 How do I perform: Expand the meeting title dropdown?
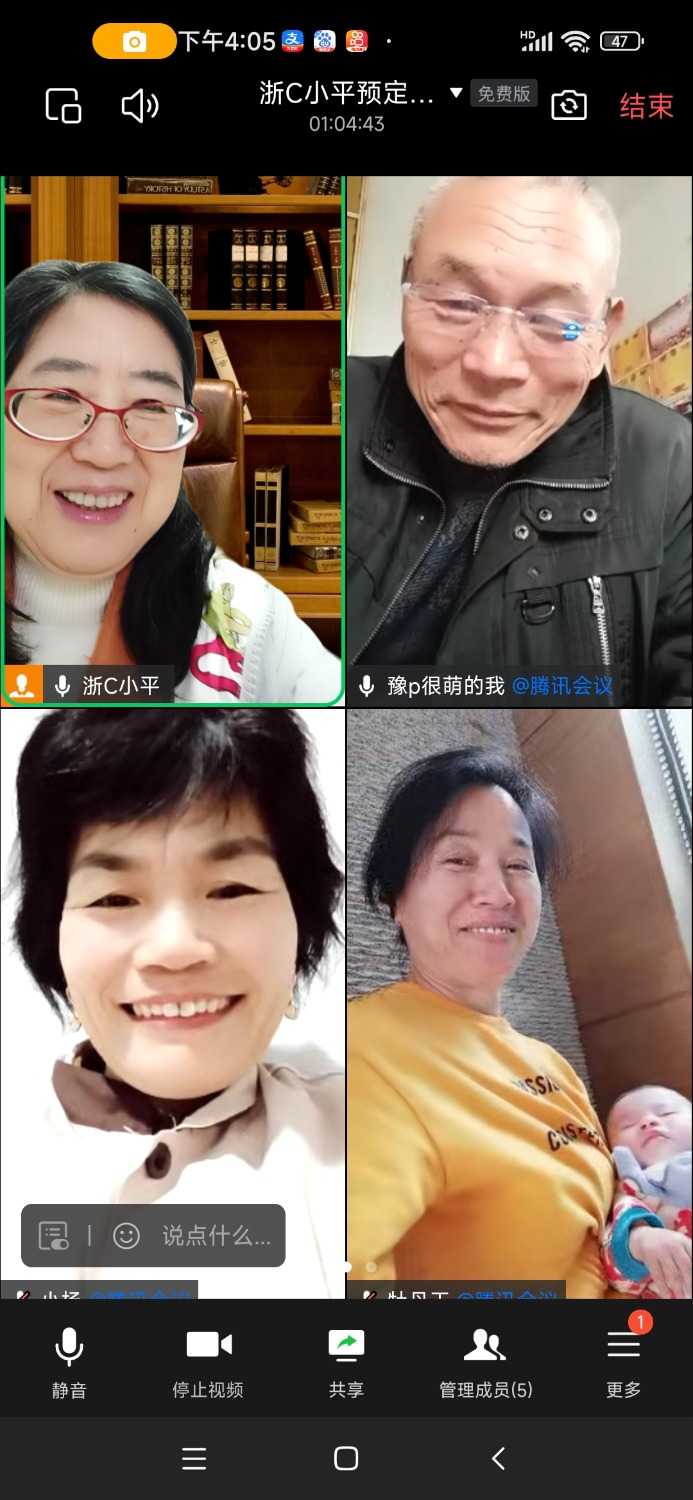point(456,93)
